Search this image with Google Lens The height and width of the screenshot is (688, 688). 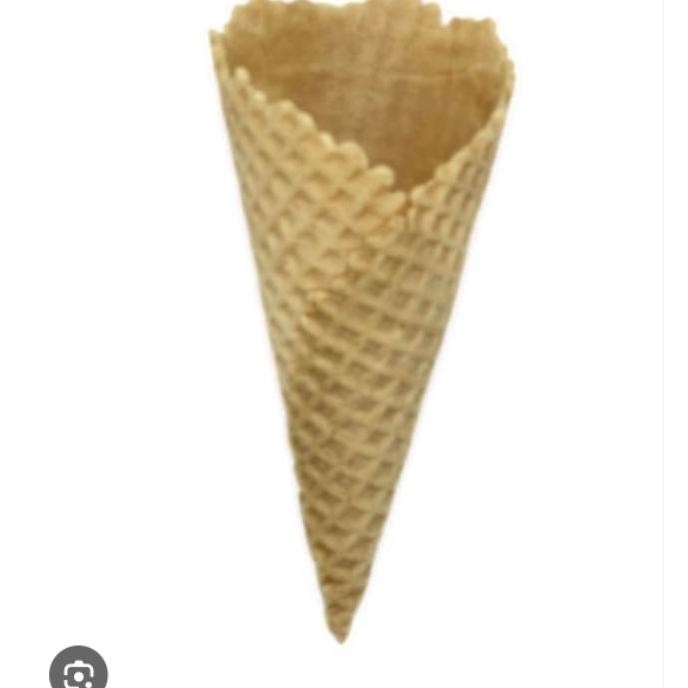pos(78,669)
